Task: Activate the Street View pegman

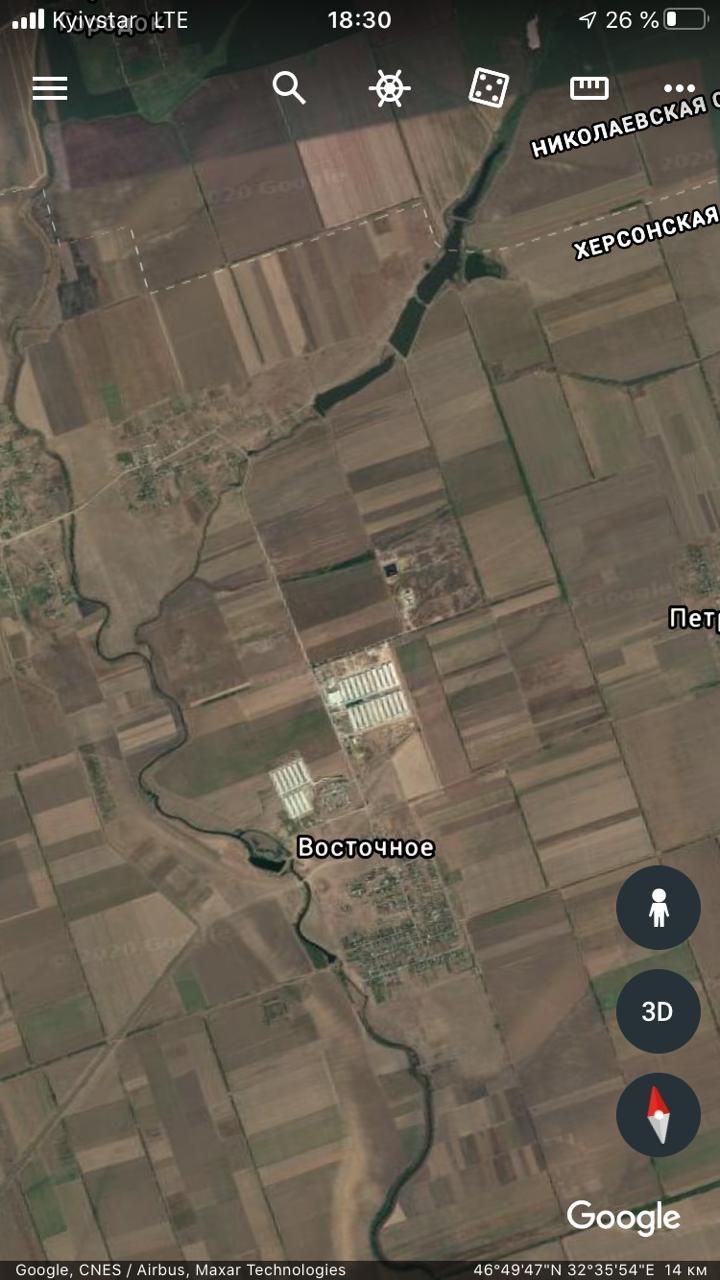Action: tap(658, 908)
